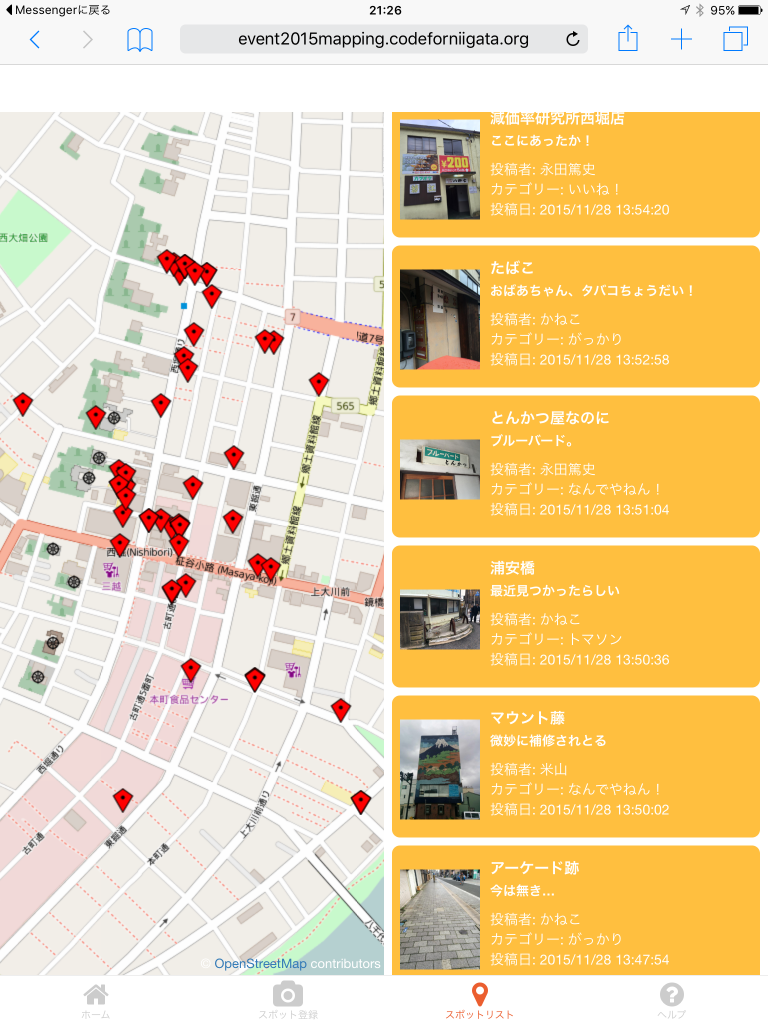Select the スポットリスト tab
Screen dimensions: 768x1024
(x=480, y=1000)
